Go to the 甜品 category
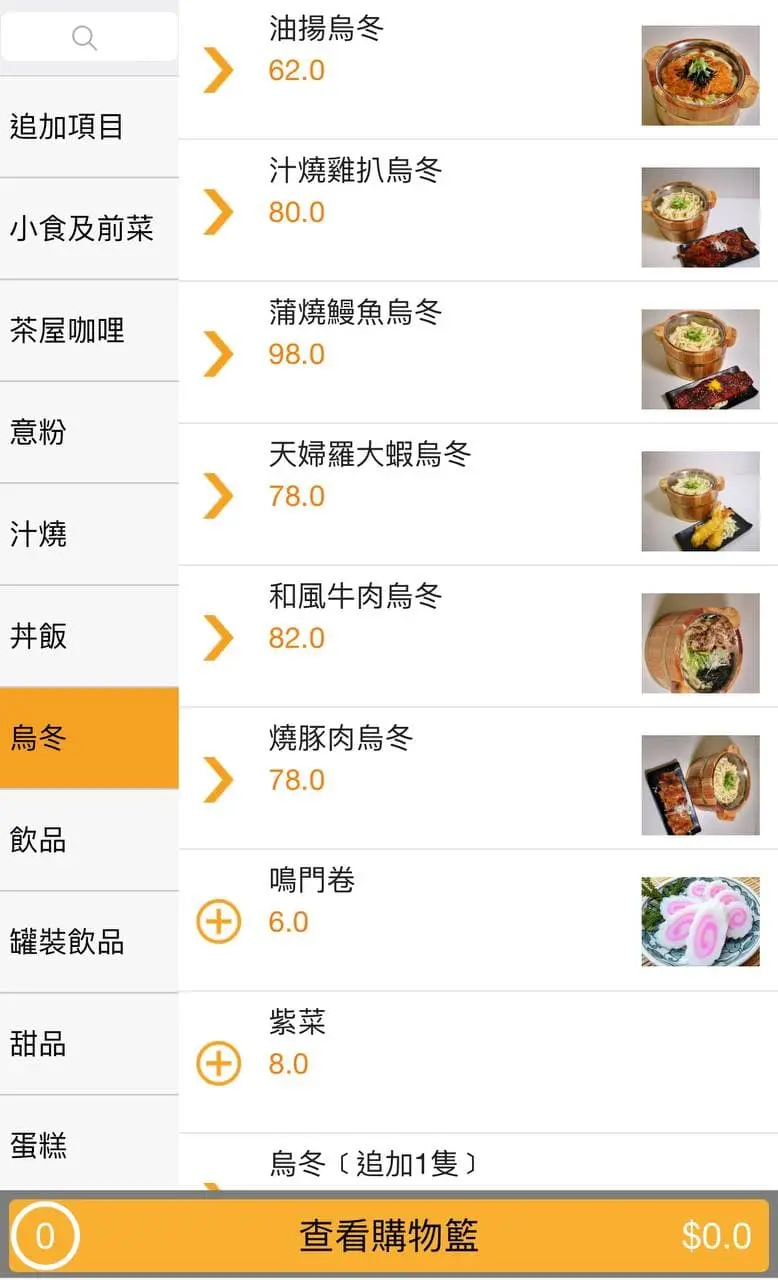The height and width of the screenshot is (1280, 778). (88, 1044)
